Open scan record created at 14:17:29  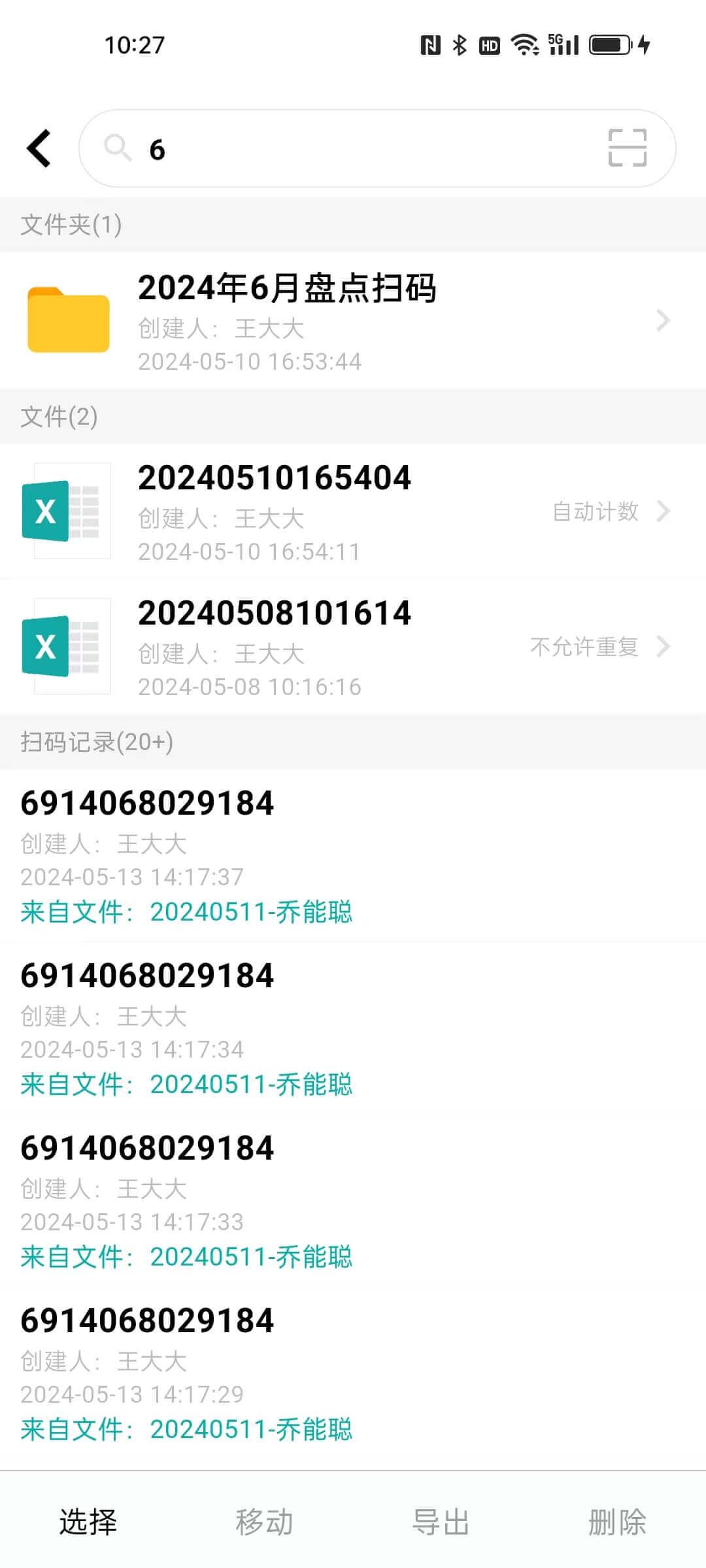(x=353, y=1373)
